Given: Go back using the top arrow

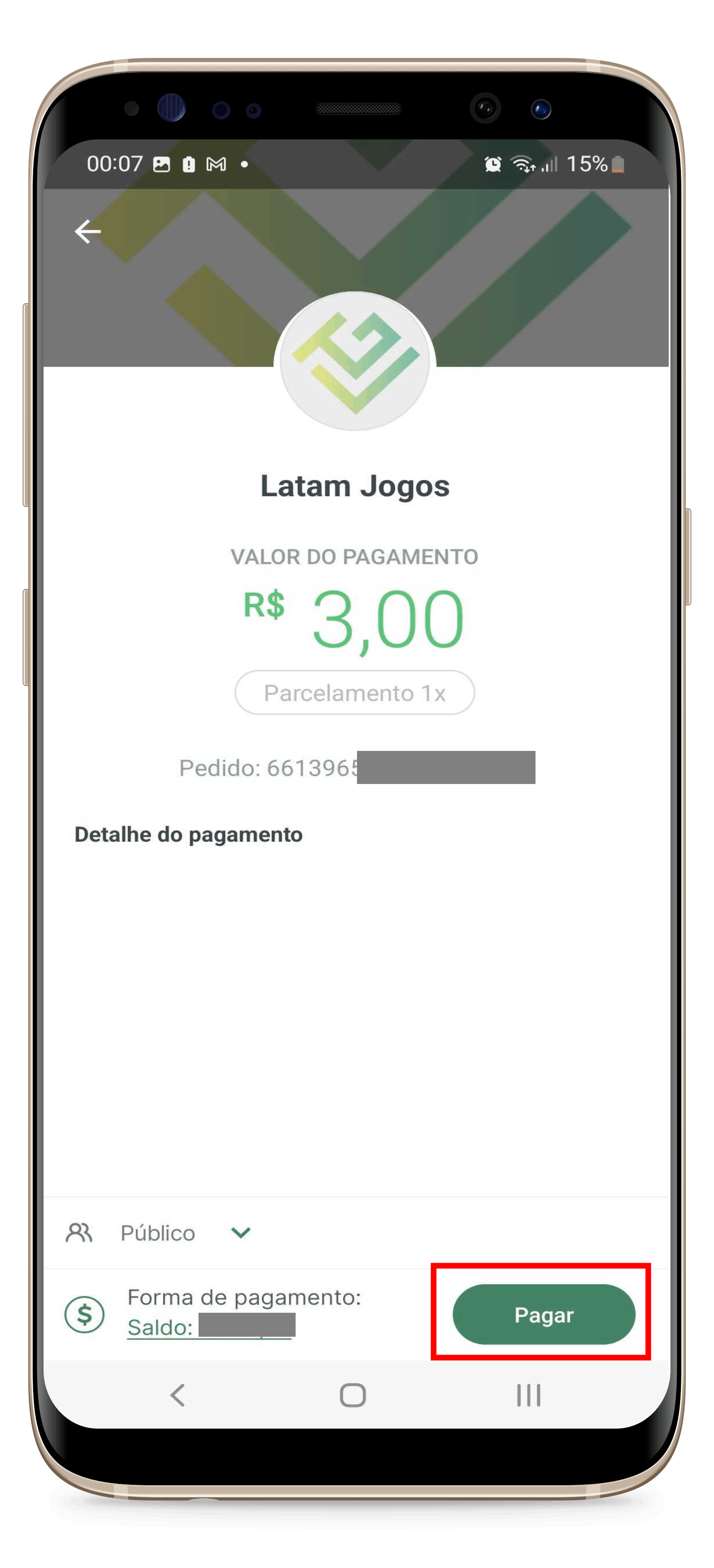Looking at the screenshot, I should [88, 232].
